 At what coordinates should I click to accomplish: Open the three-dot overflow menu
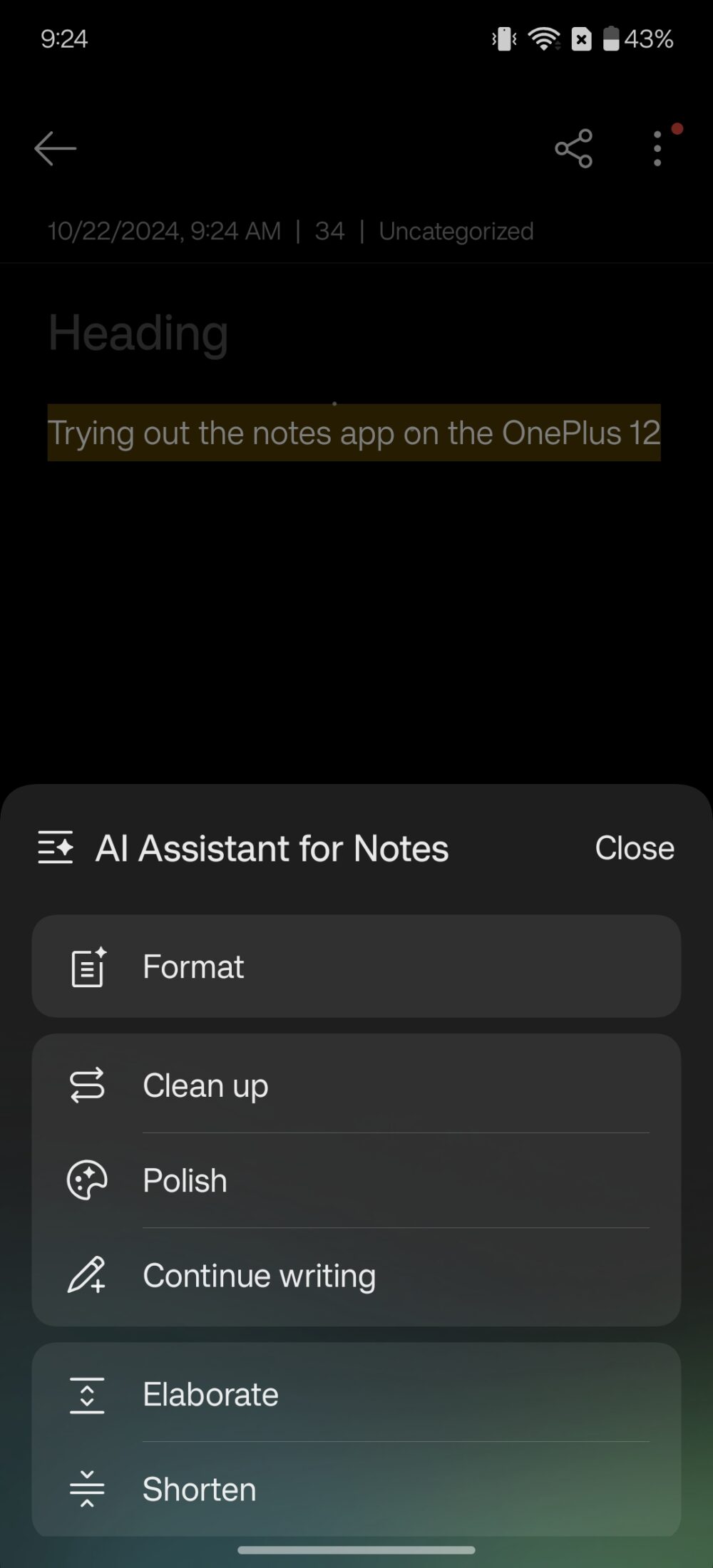657,148
